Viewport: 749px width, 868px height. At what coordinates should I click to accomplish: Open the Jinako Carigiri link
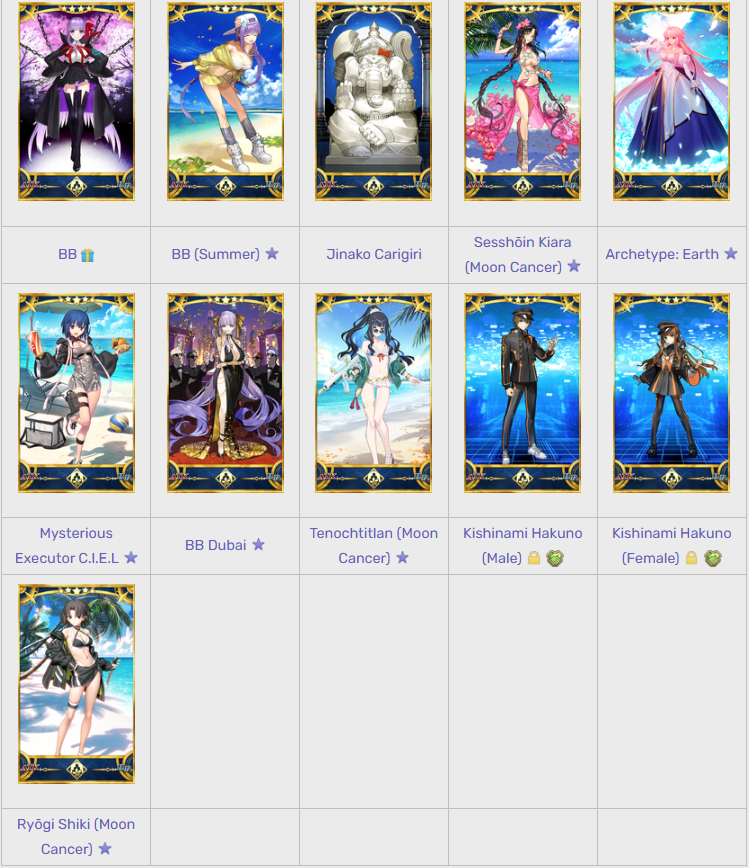coord(374,254)
